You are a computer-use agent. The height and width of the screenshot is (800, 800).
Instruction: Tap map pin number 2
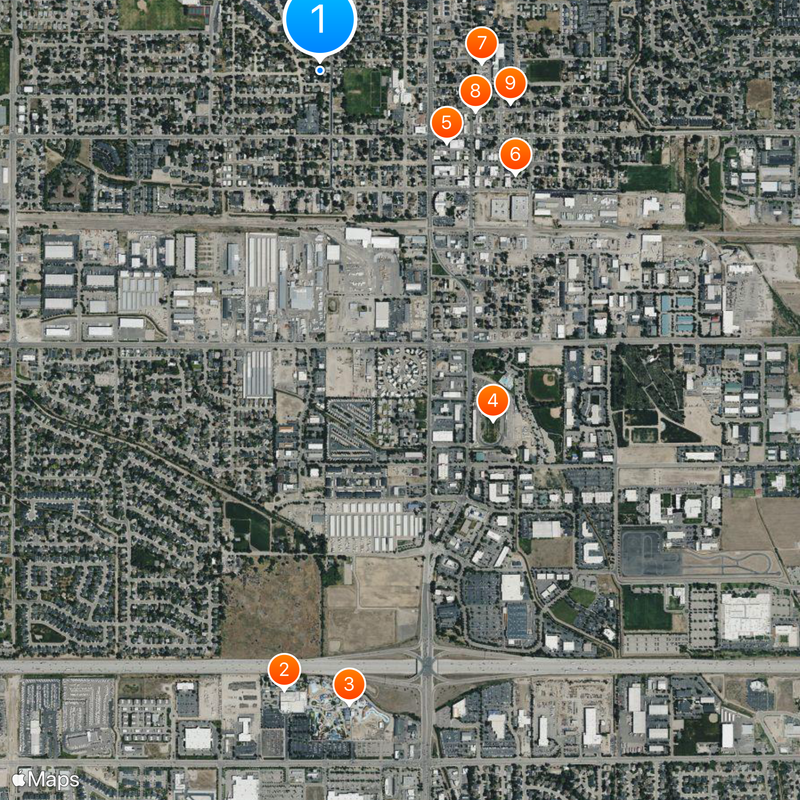coord(285,669)
